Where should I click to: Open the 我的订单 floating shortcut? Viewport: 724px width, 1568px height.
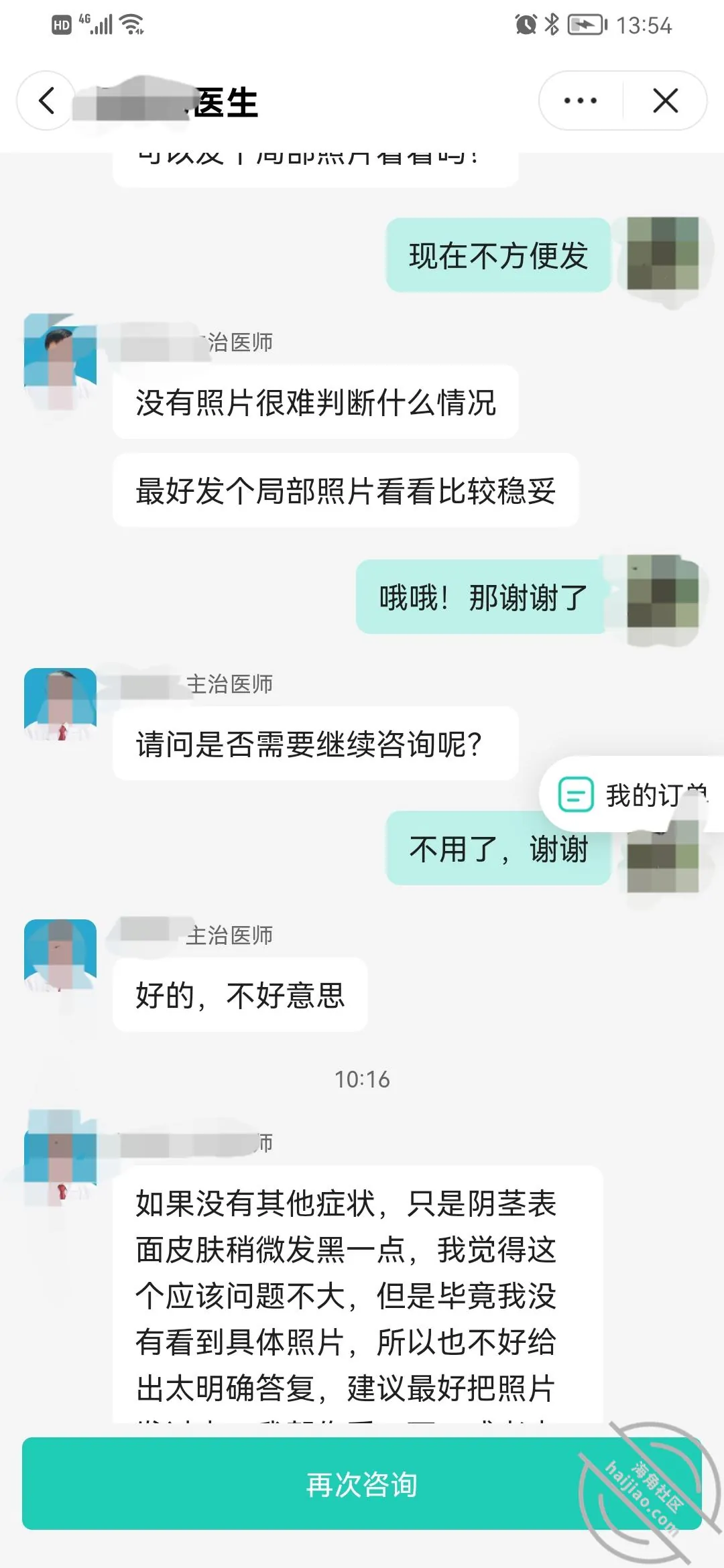[x=632, y=795]
